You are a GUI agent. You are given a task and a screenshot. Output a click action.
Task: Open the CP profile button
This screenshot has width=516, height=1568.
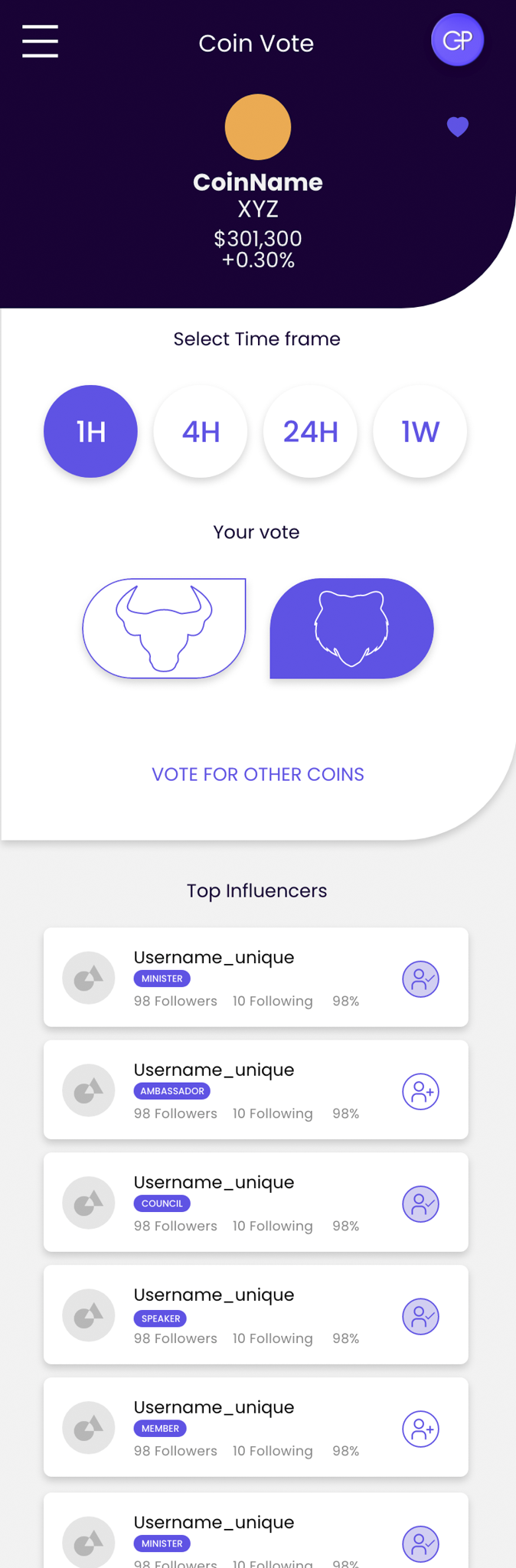tap(457, 40)
